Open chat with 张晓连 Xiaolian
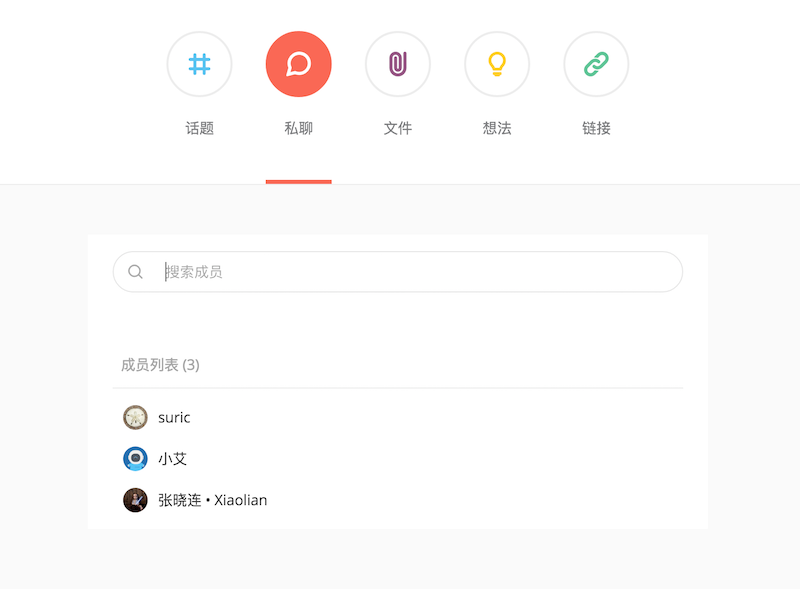The image size is (800, 589). (212, 500)
